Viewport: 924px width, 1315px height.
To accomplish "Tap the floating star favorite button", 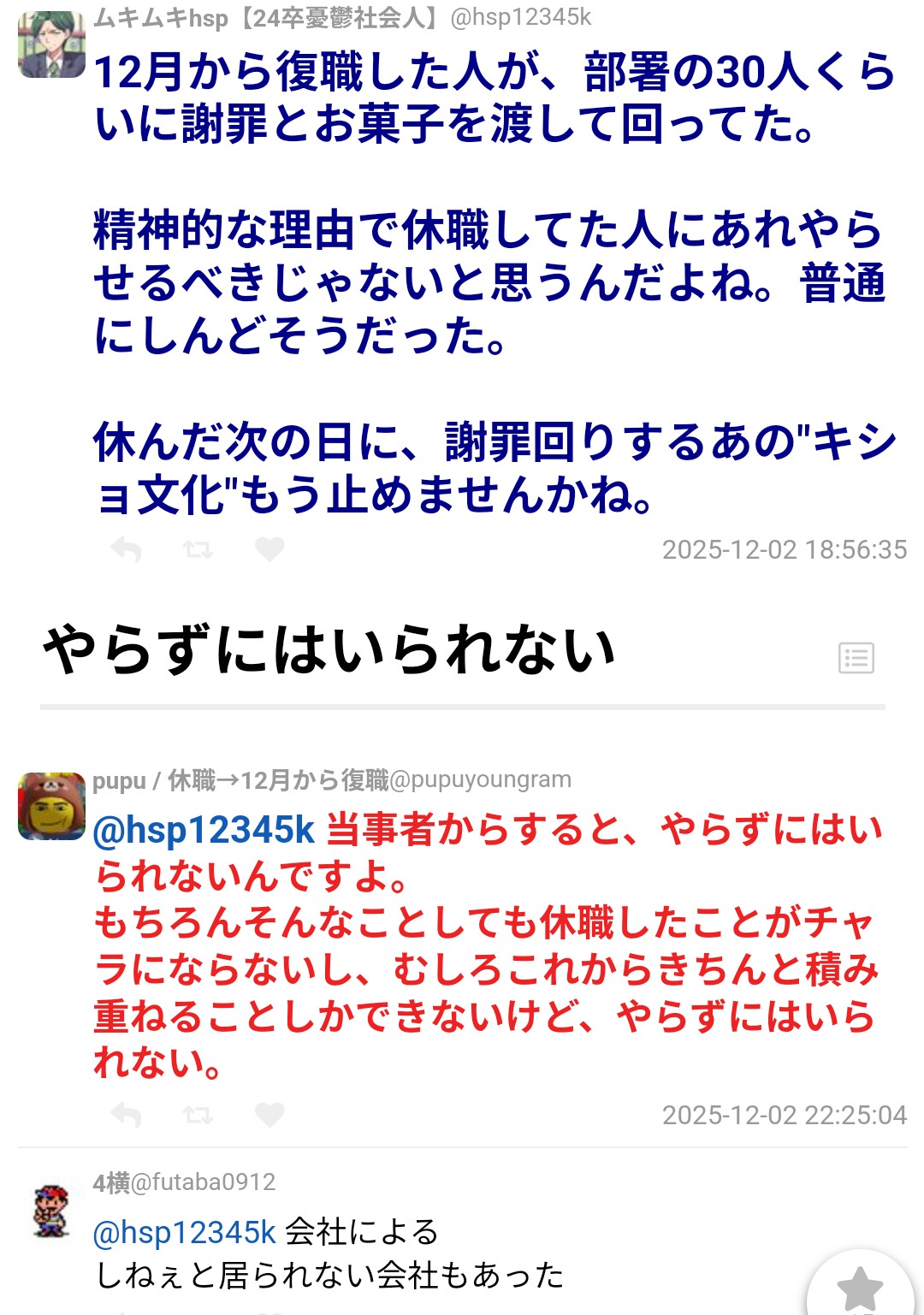I will coord(859,1288).
